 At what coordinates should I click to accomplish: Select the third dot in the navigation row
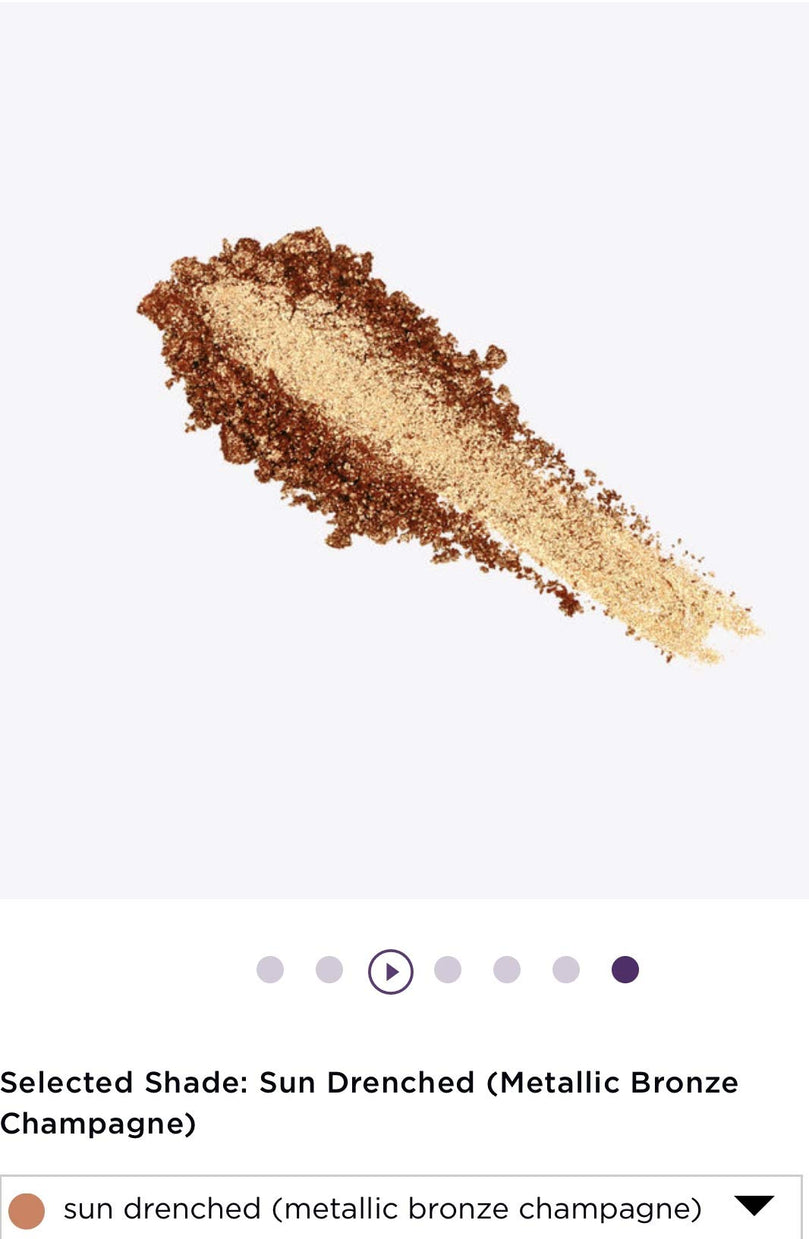pos(392,969)
